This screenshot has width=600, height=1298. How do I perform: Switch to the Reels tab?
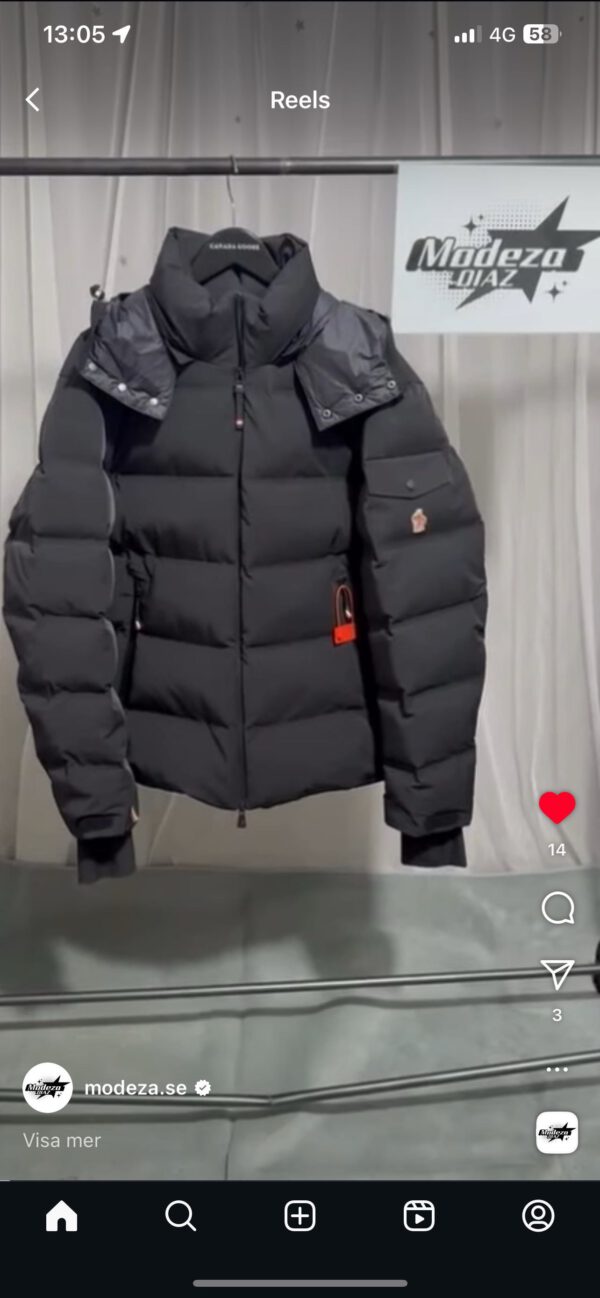pos(419,1216)
